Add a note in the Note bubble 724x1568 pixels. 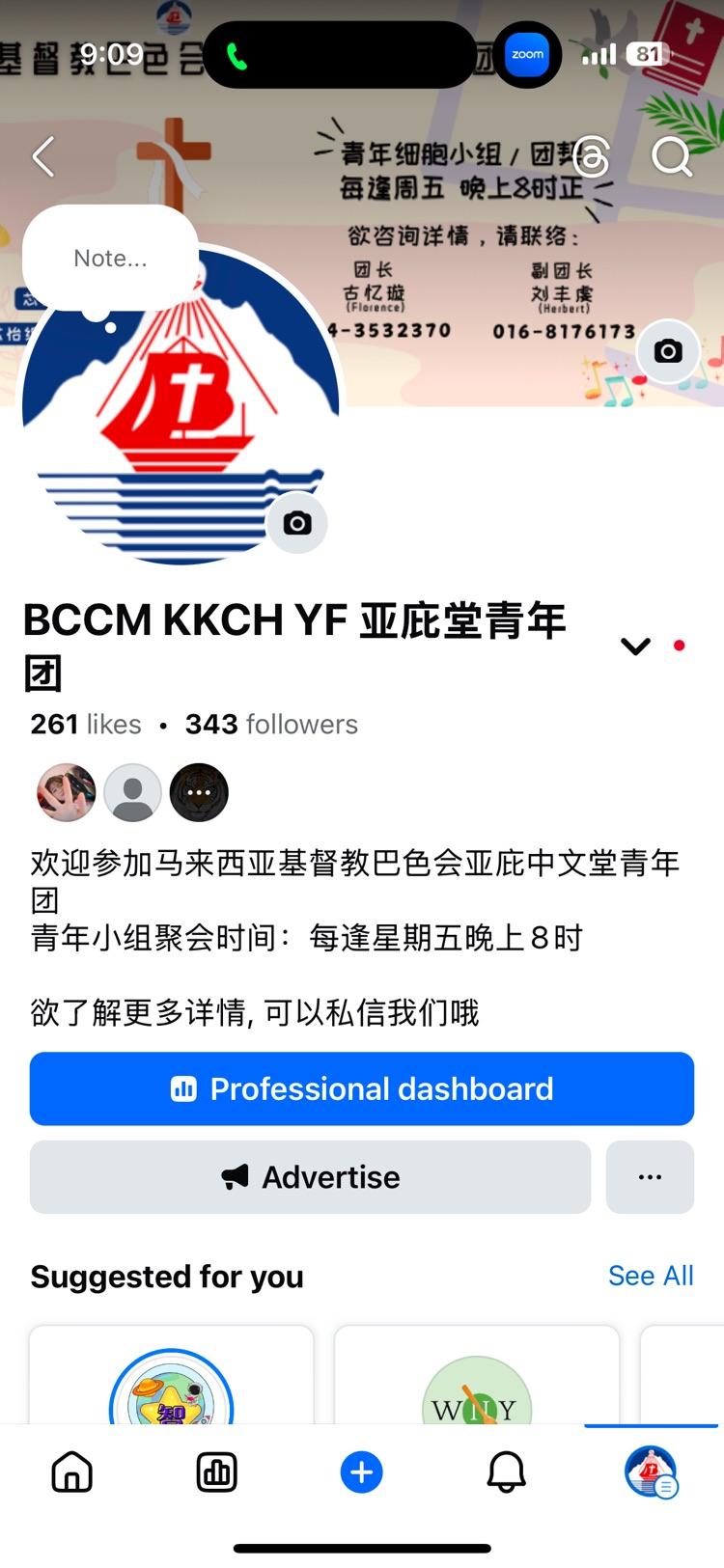click(x=110, y=259)
